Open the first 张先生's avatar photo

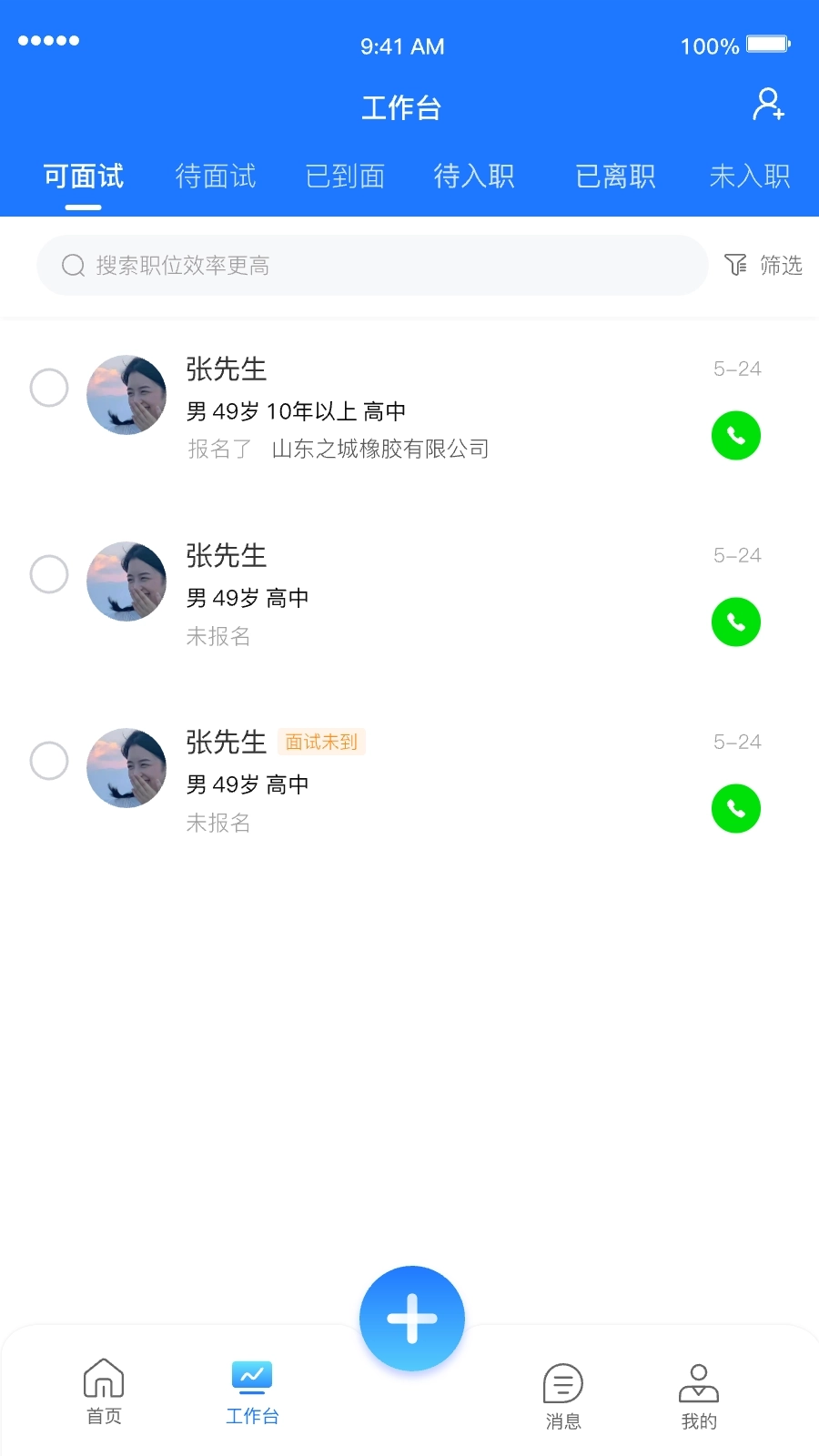[126, 394]
